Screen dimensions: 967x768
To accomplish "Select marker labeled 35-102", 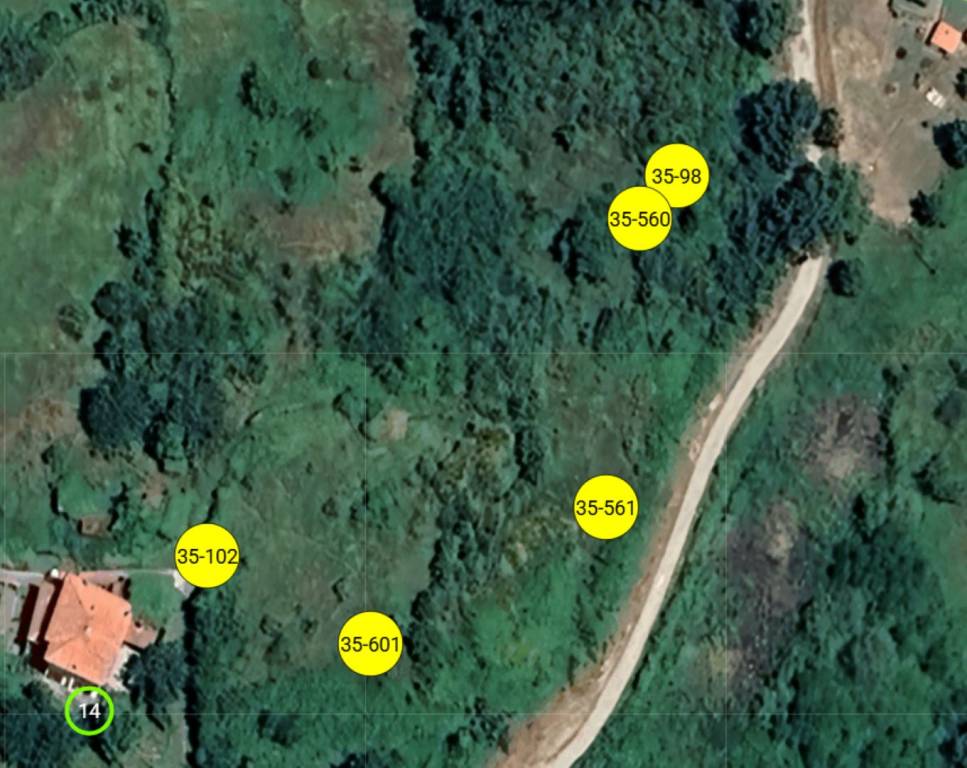I will coord(206,556).
